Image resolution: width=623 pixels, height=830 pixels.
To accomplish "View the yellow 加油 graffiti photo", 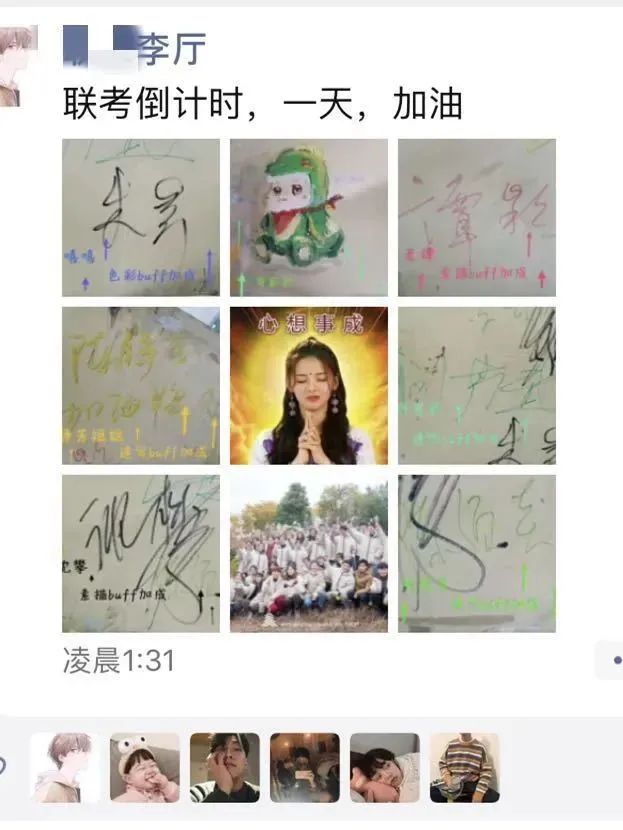I will [x=141, y=385].
